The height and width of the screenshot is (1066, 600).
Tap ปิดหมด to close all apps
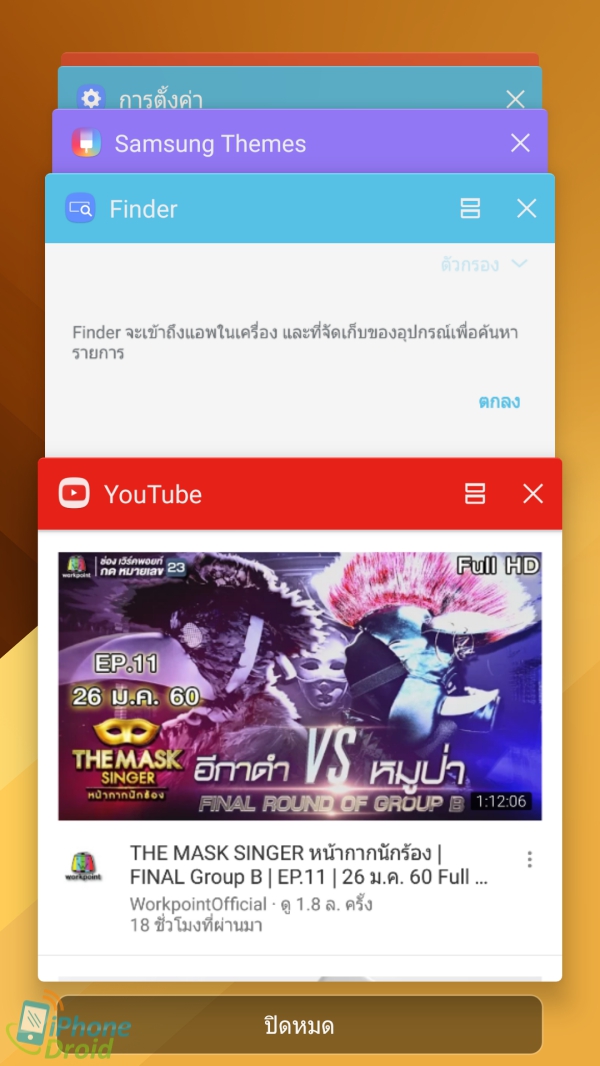[300, 1026]
